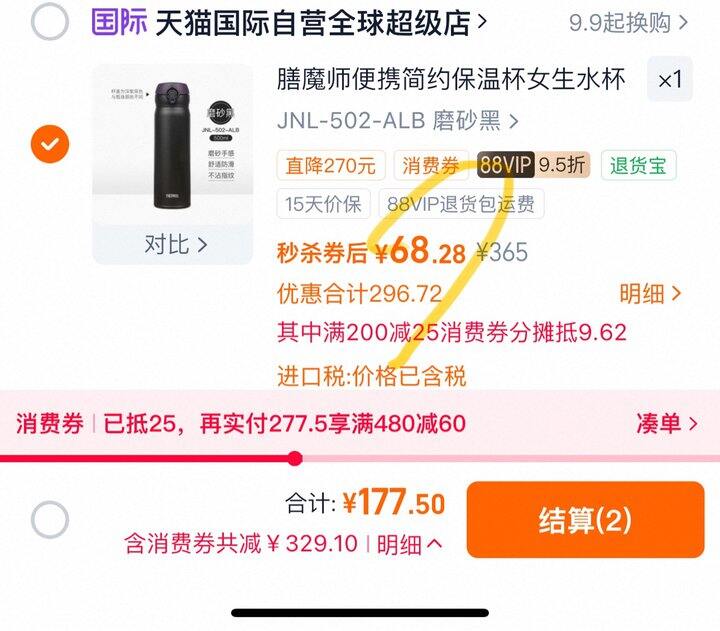Open the 9.9起换购 offer
720x631 pixels.
(628, 22)
